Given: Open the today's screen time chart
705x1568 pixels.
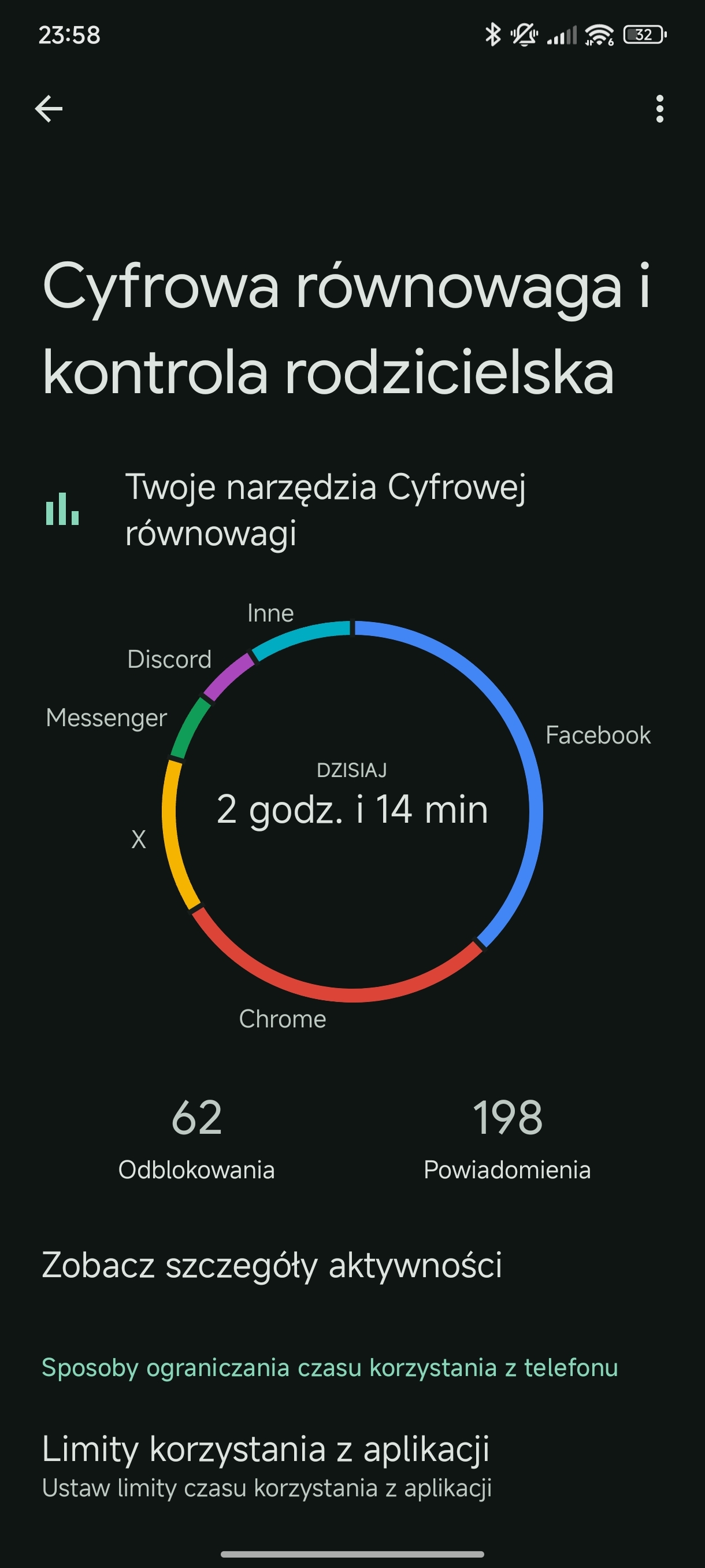Looking at the screenshot, I should coord(352,811).
